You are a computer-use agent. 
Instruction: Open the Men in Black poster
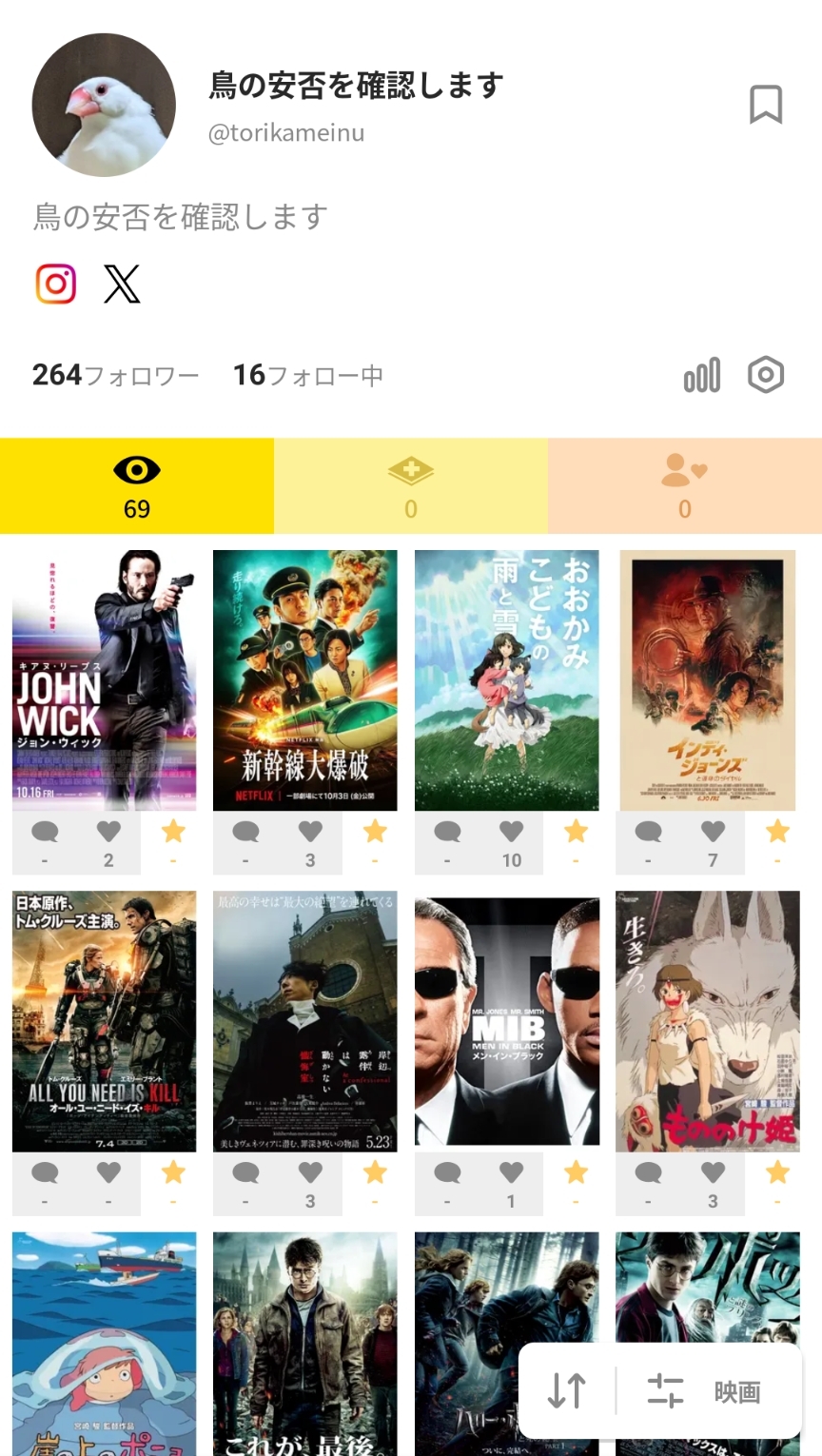(506, 1021)
